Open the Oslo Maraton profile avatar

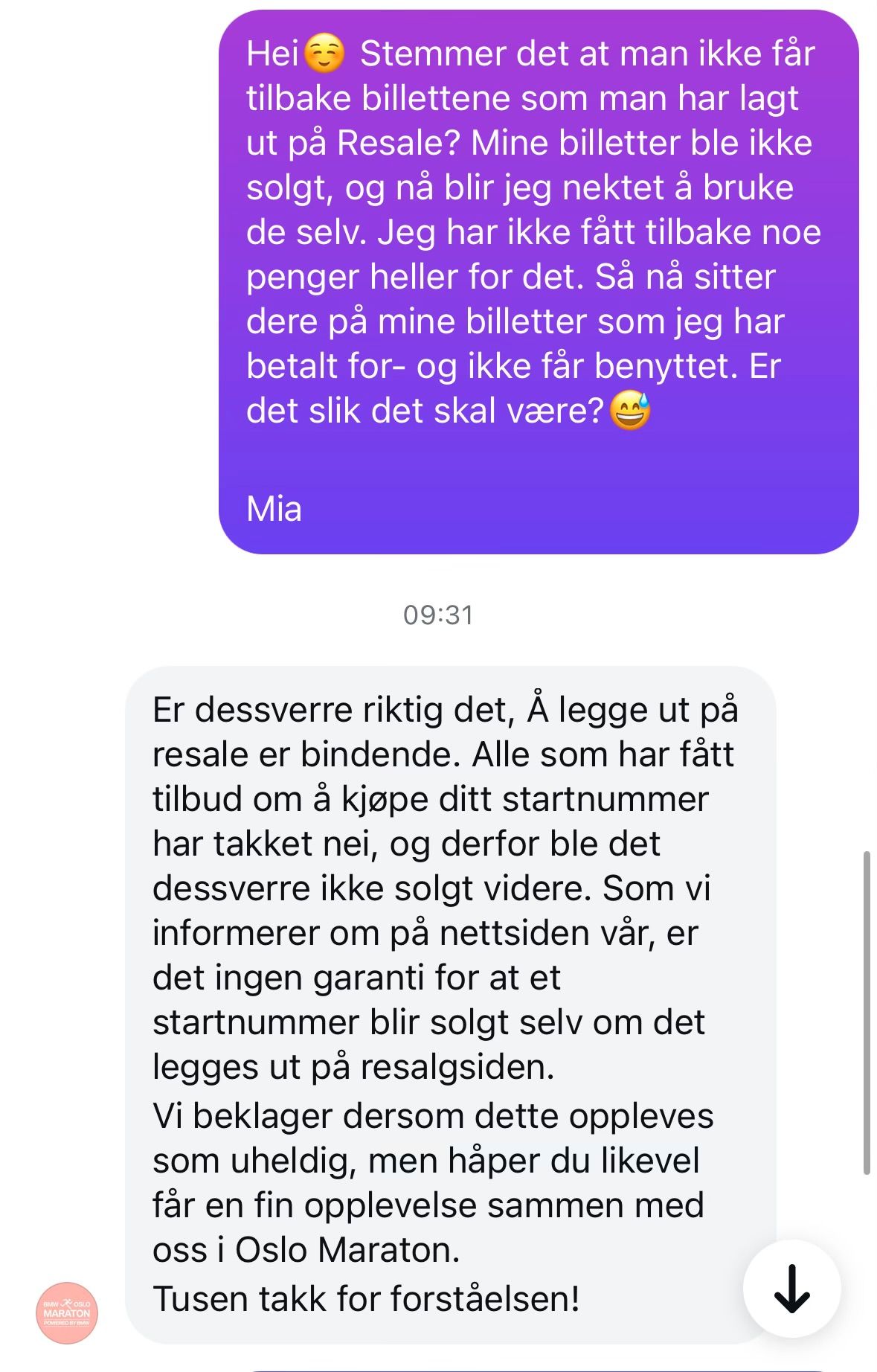[67, 1312]
